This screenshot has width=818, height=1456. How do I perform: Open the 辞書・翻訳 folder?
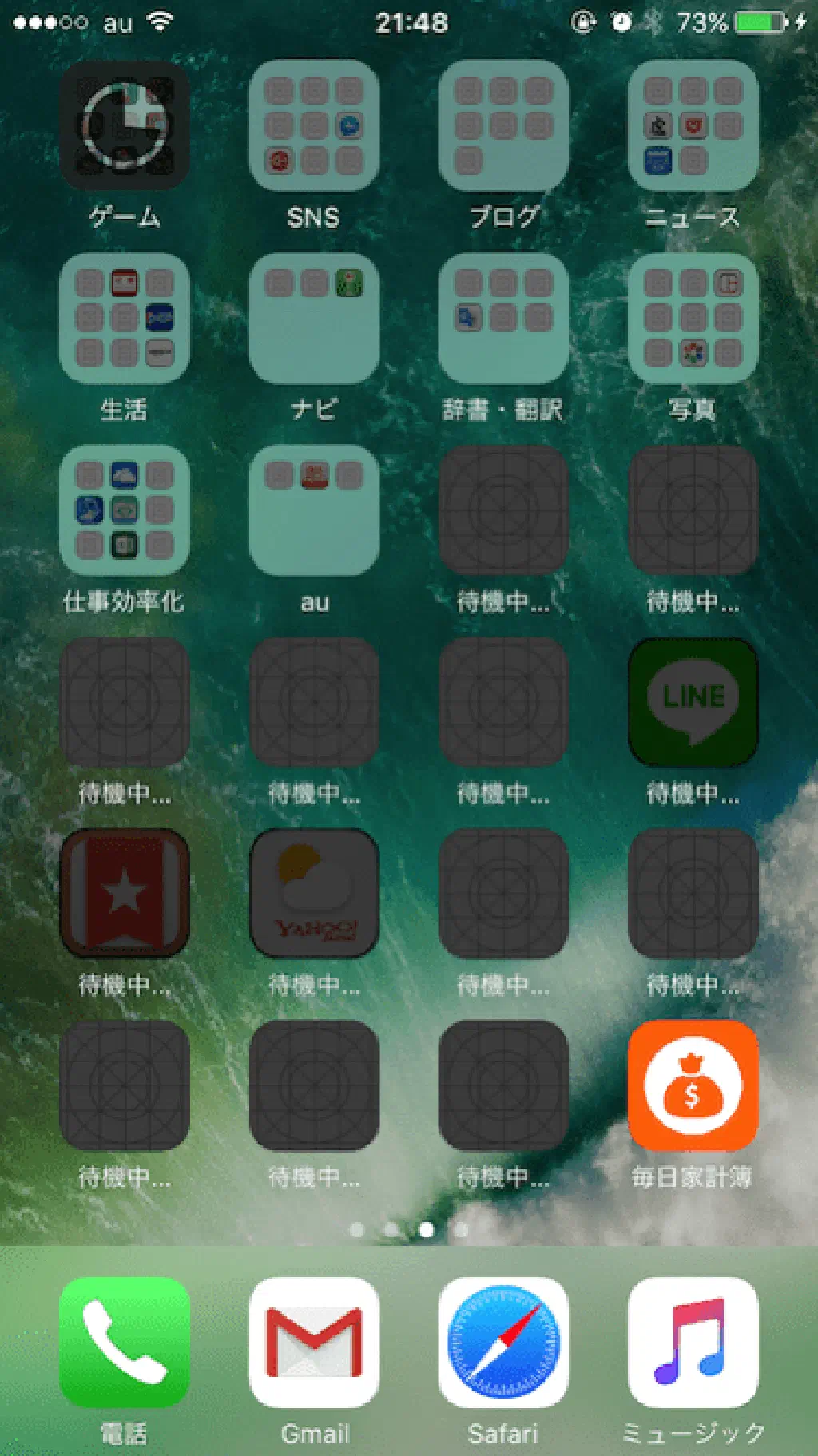[503, 318]
